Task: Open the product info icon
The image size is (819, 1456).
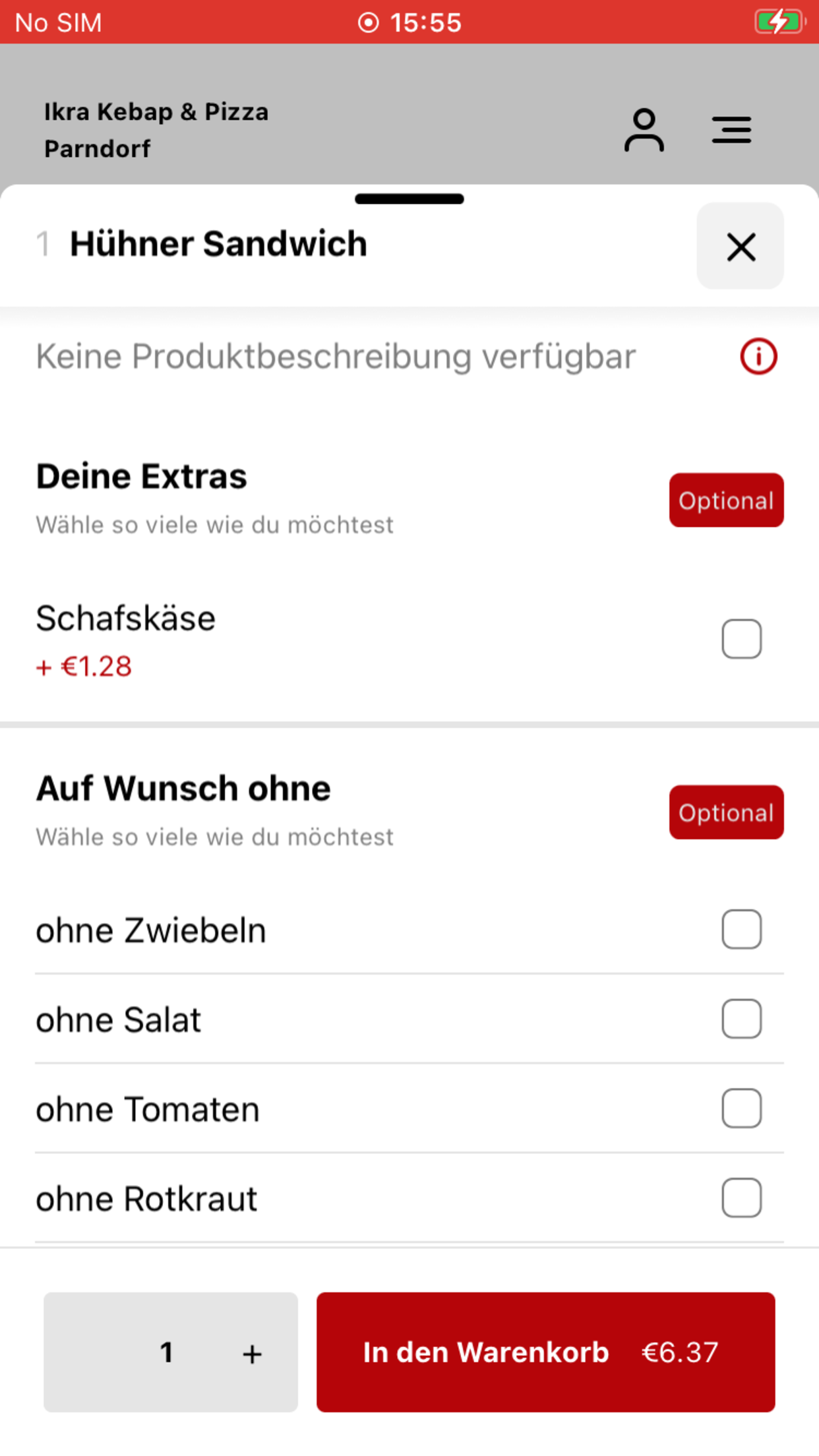Action: pos(758,357)
